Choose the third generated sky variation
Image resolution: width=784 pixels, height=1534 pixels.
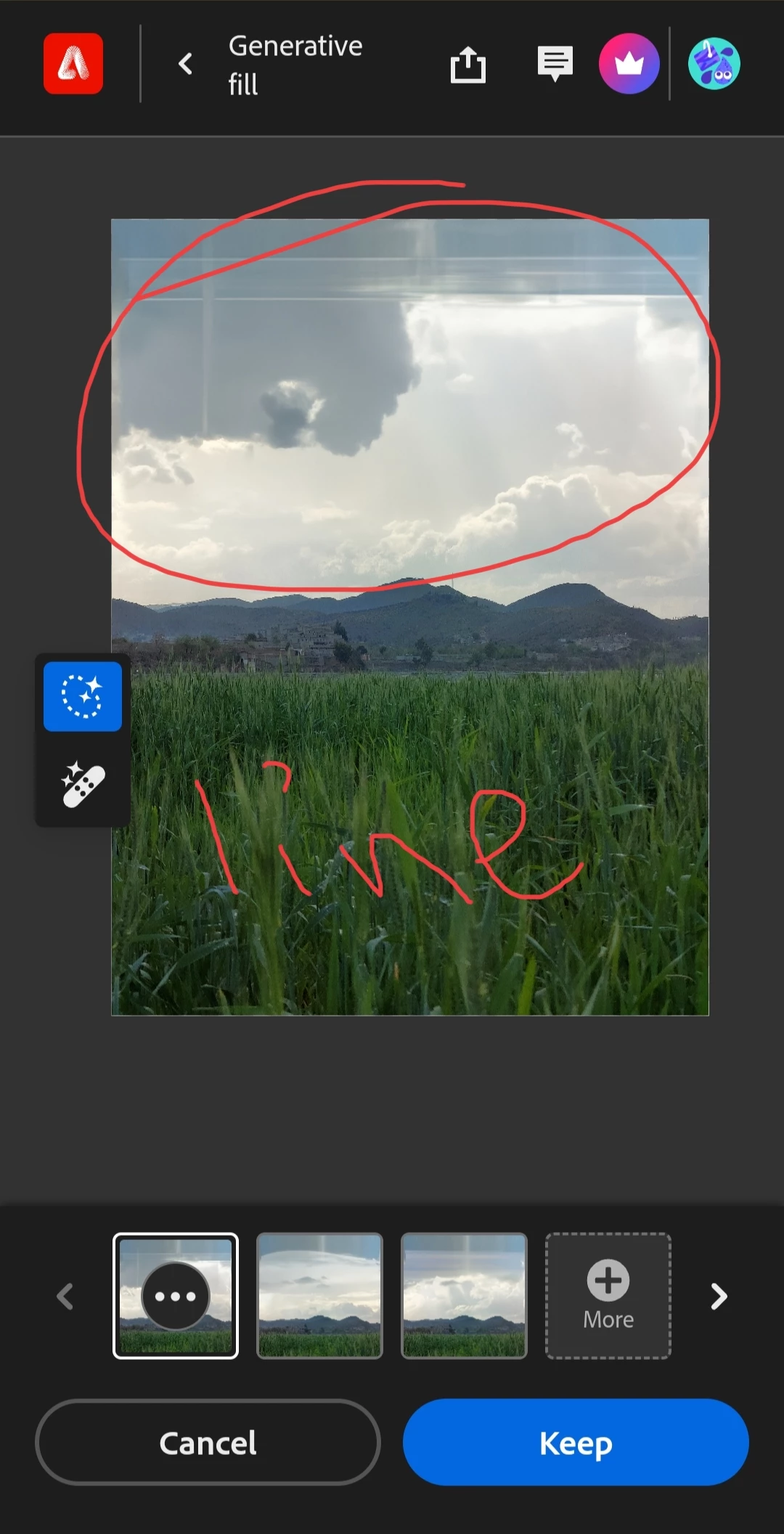(464, 1296)
